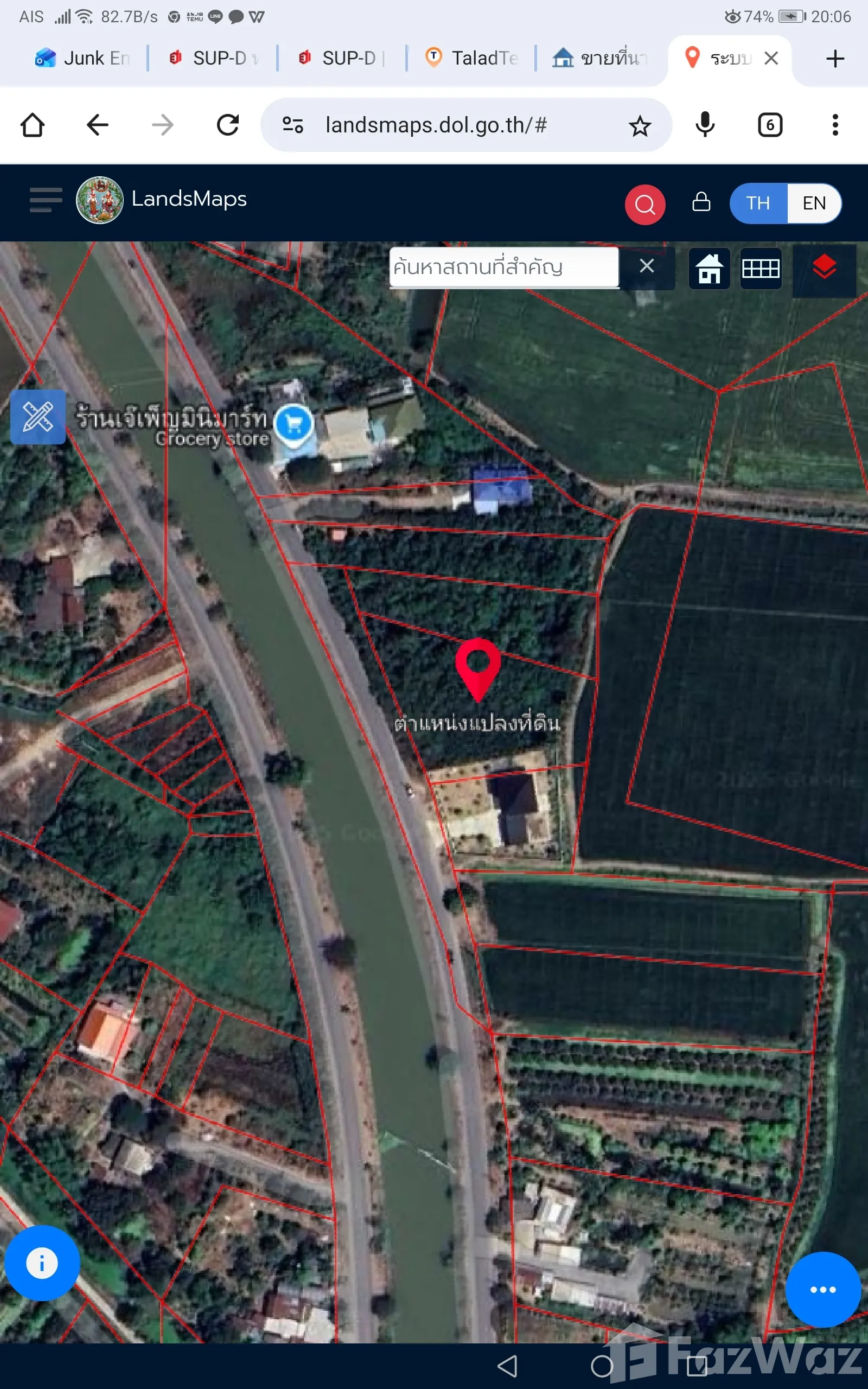Open the red map layers selector

824,269
